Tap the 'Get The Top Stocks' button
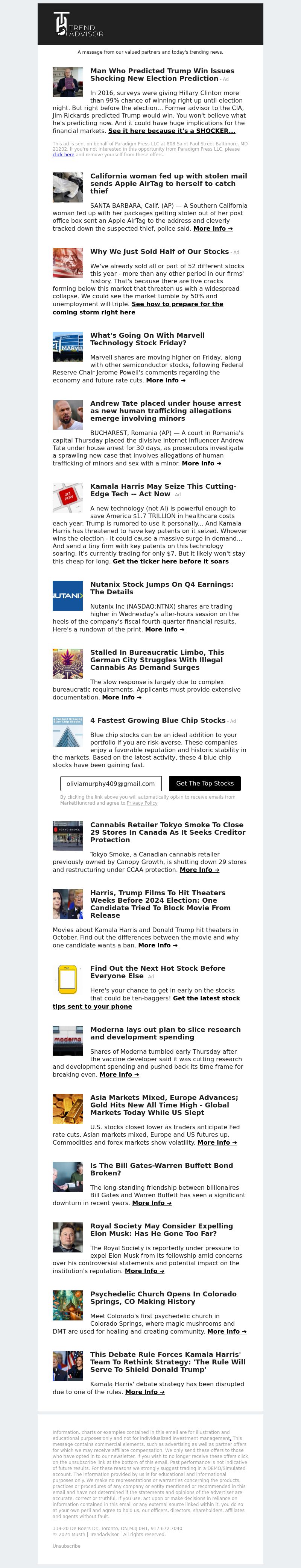Viewport: 301px width, 1568px height. (205, 783)
